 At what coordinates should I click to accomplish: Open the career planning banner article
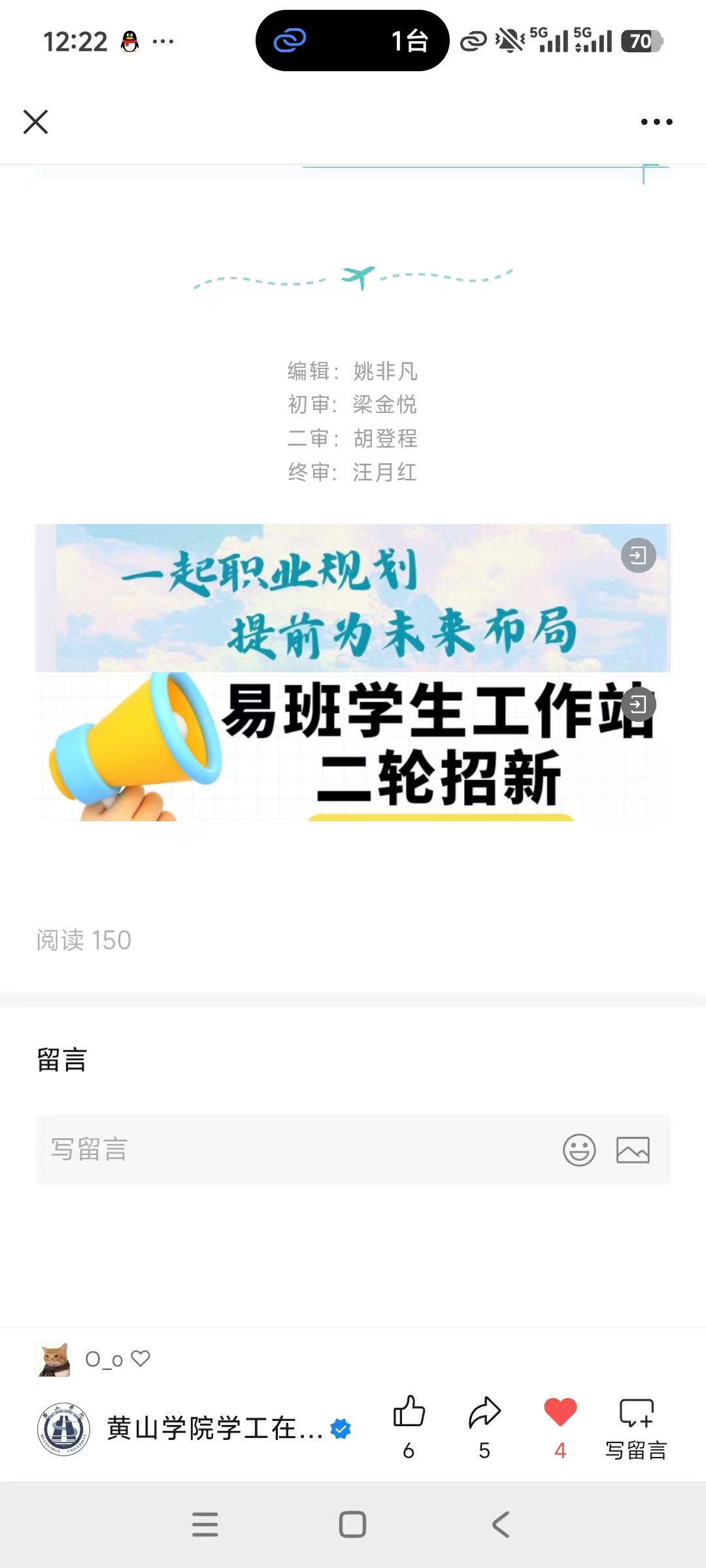point(353,598)
